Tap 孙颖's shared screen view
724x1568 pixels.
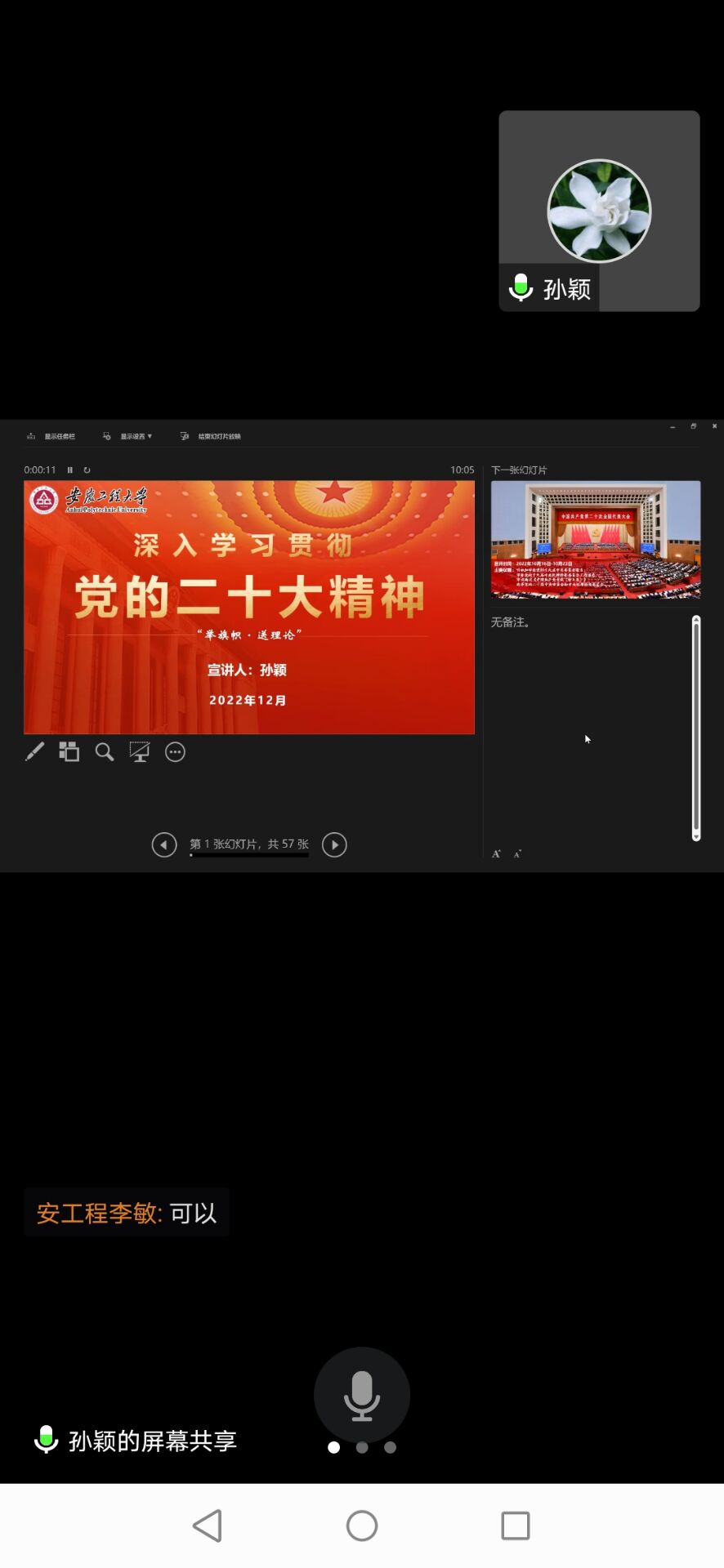[361, 645]
